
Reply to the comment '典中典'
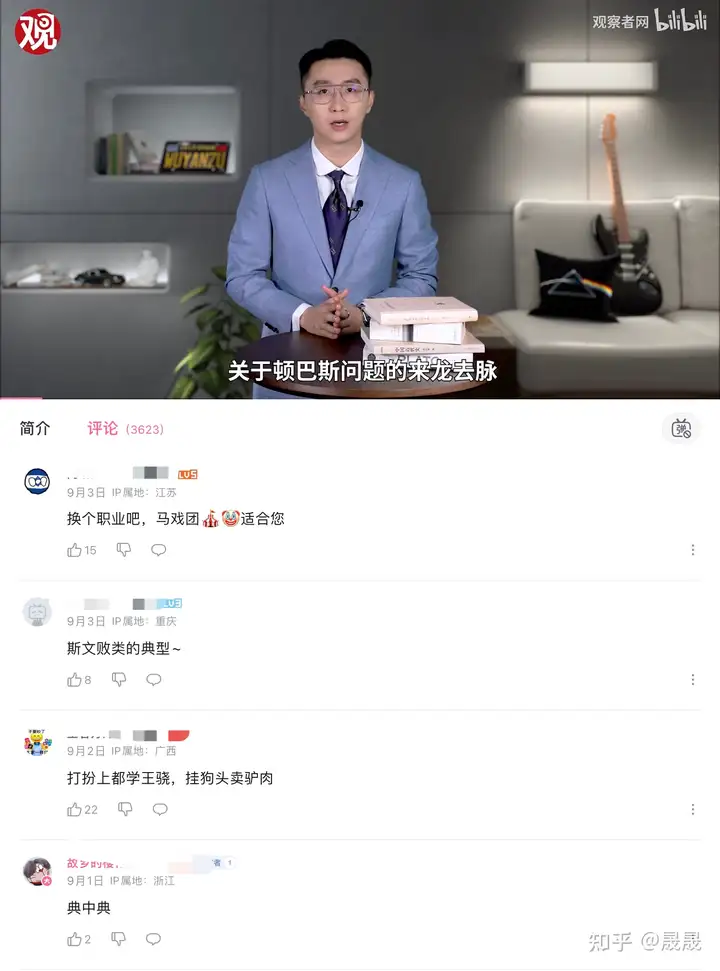[x=153, y=939]
